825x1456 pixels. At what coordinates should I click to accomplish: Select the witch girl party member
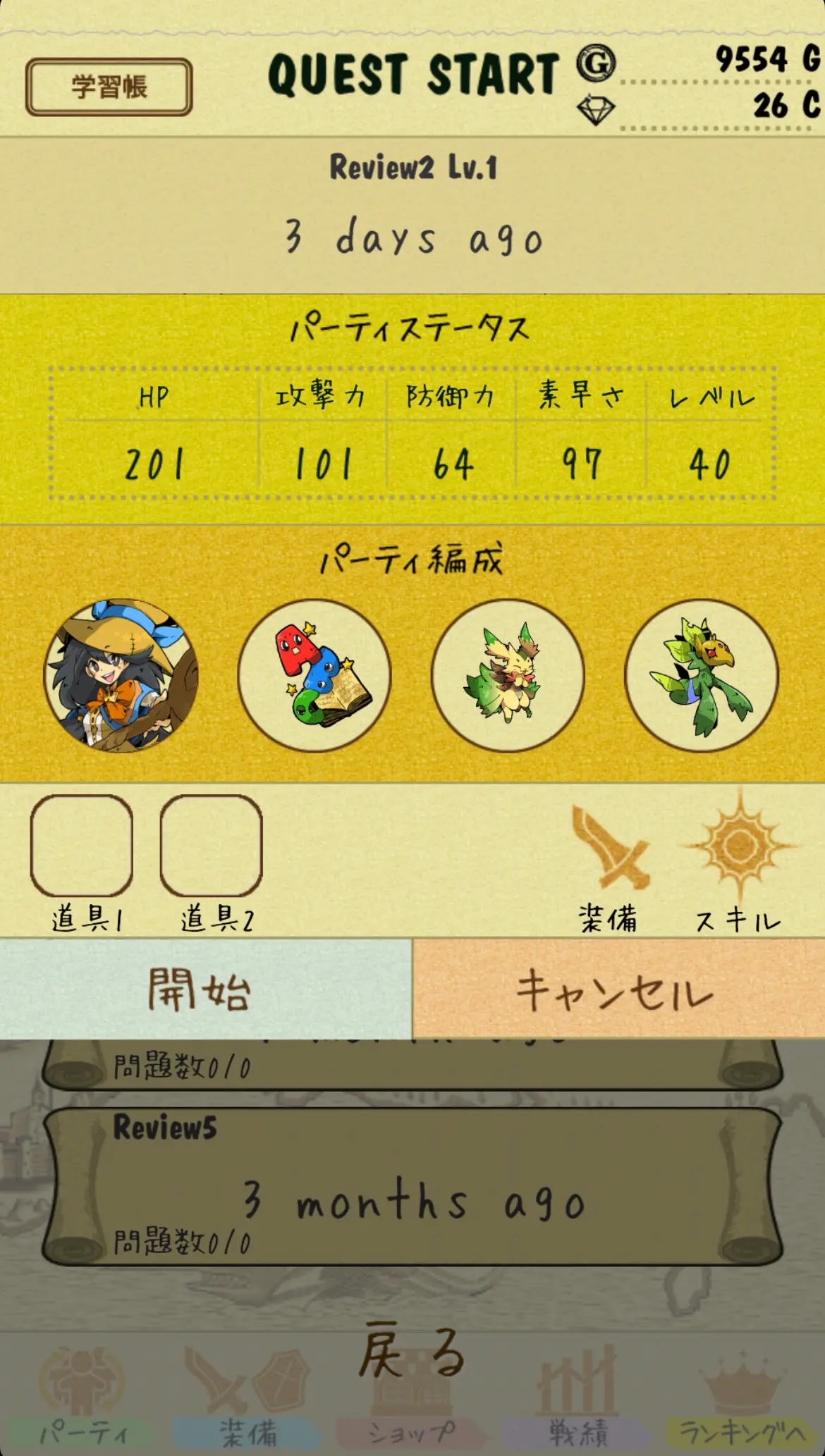tap(121, 675)
